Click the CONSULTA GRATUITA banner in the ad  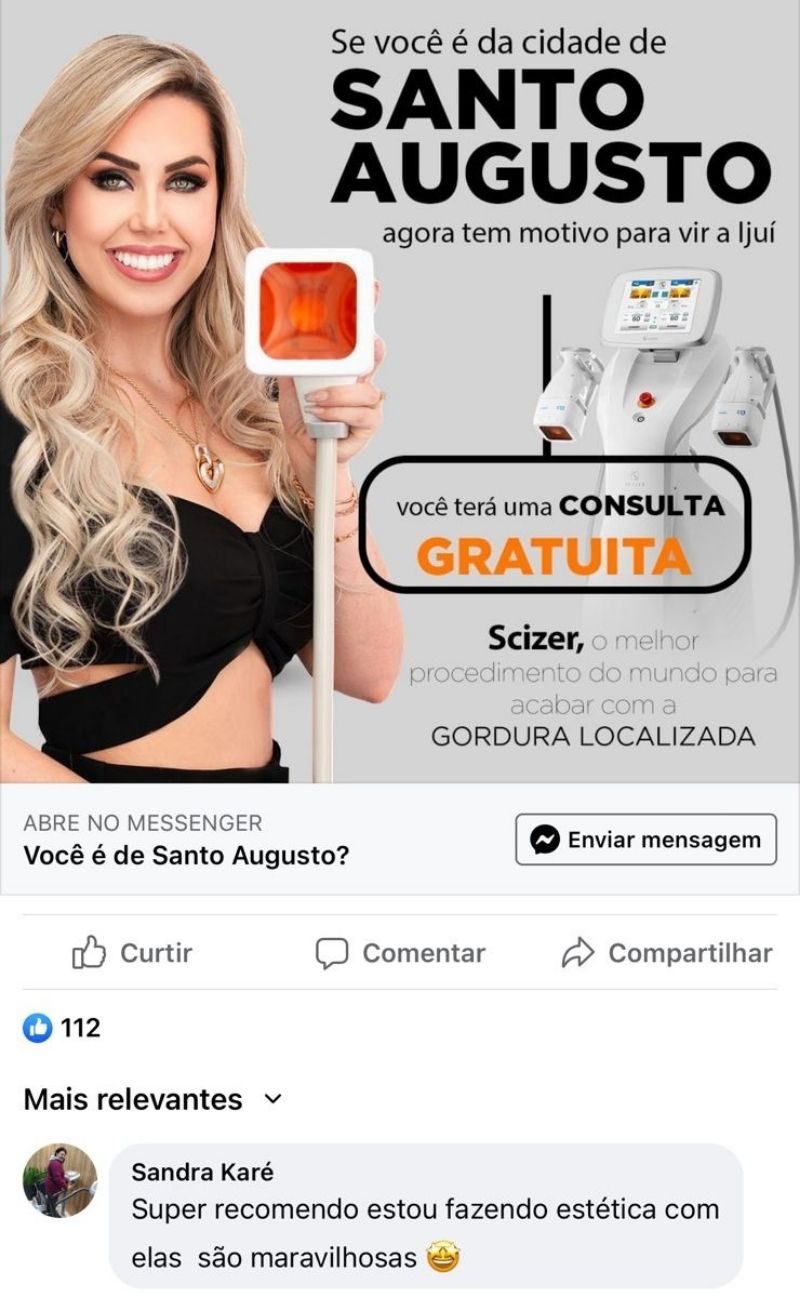click(x=560, y=530)
